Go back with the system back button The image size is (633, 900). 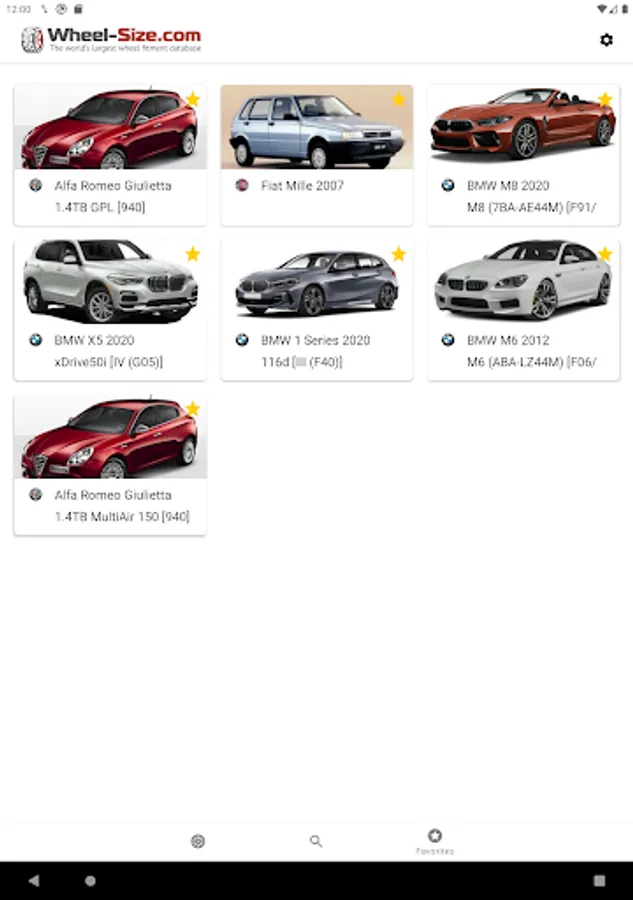point(34,881)
